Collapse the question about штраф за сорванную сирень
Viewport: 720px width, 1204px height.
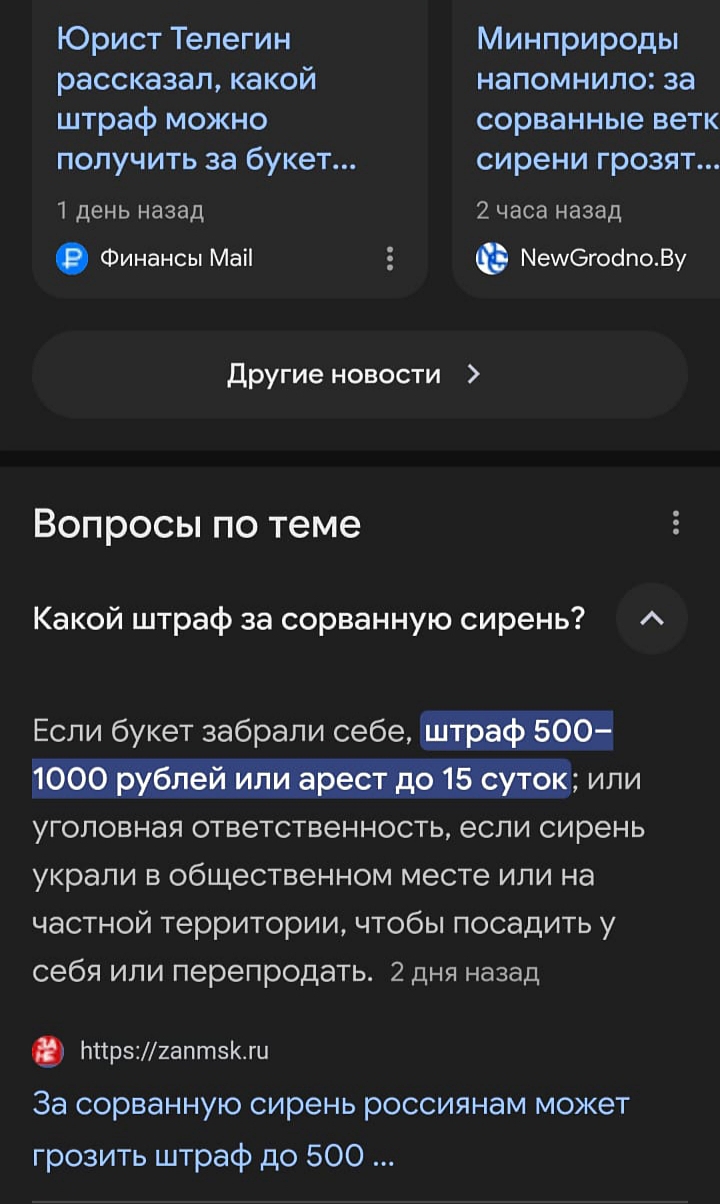(651, 619)
